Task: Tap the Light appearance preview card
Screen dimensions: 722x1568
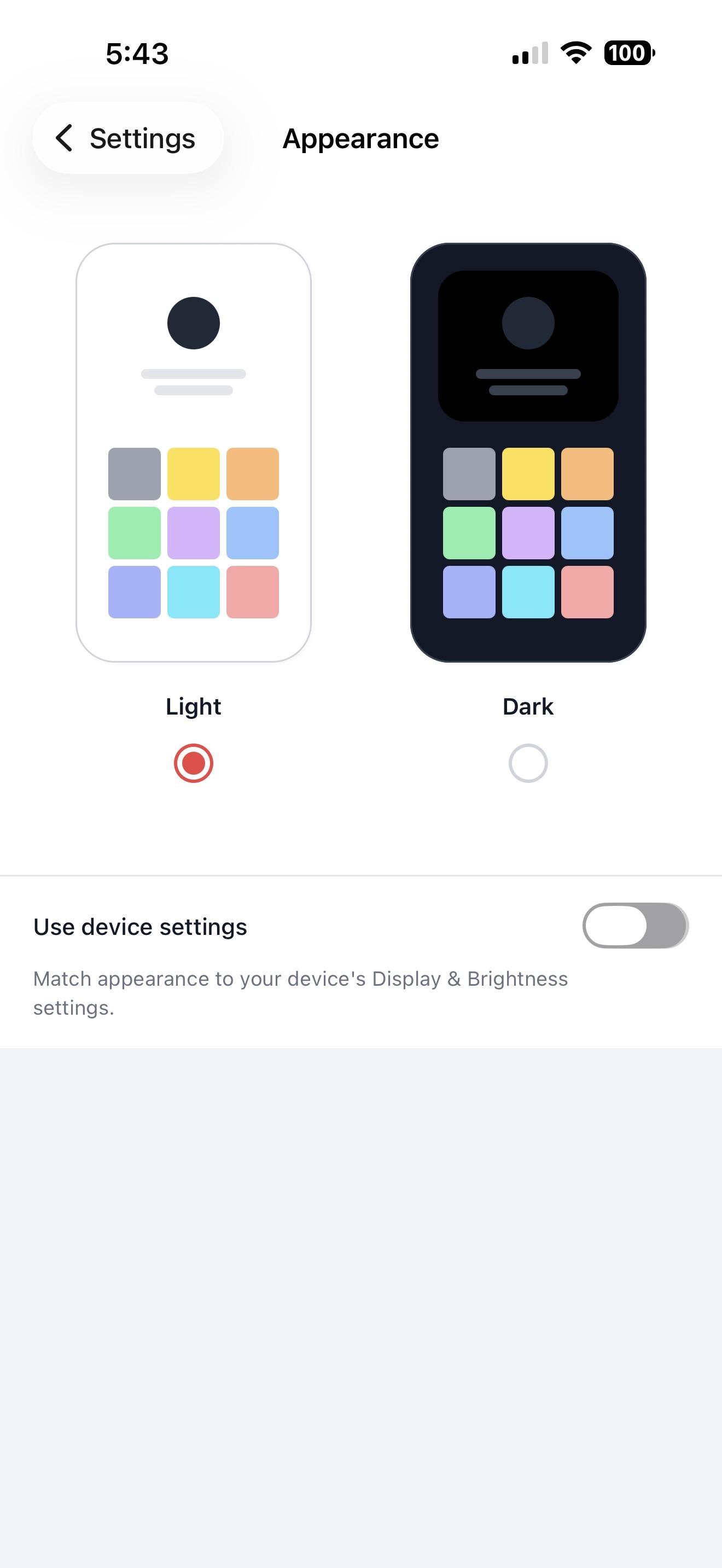Action: [194, 452]
